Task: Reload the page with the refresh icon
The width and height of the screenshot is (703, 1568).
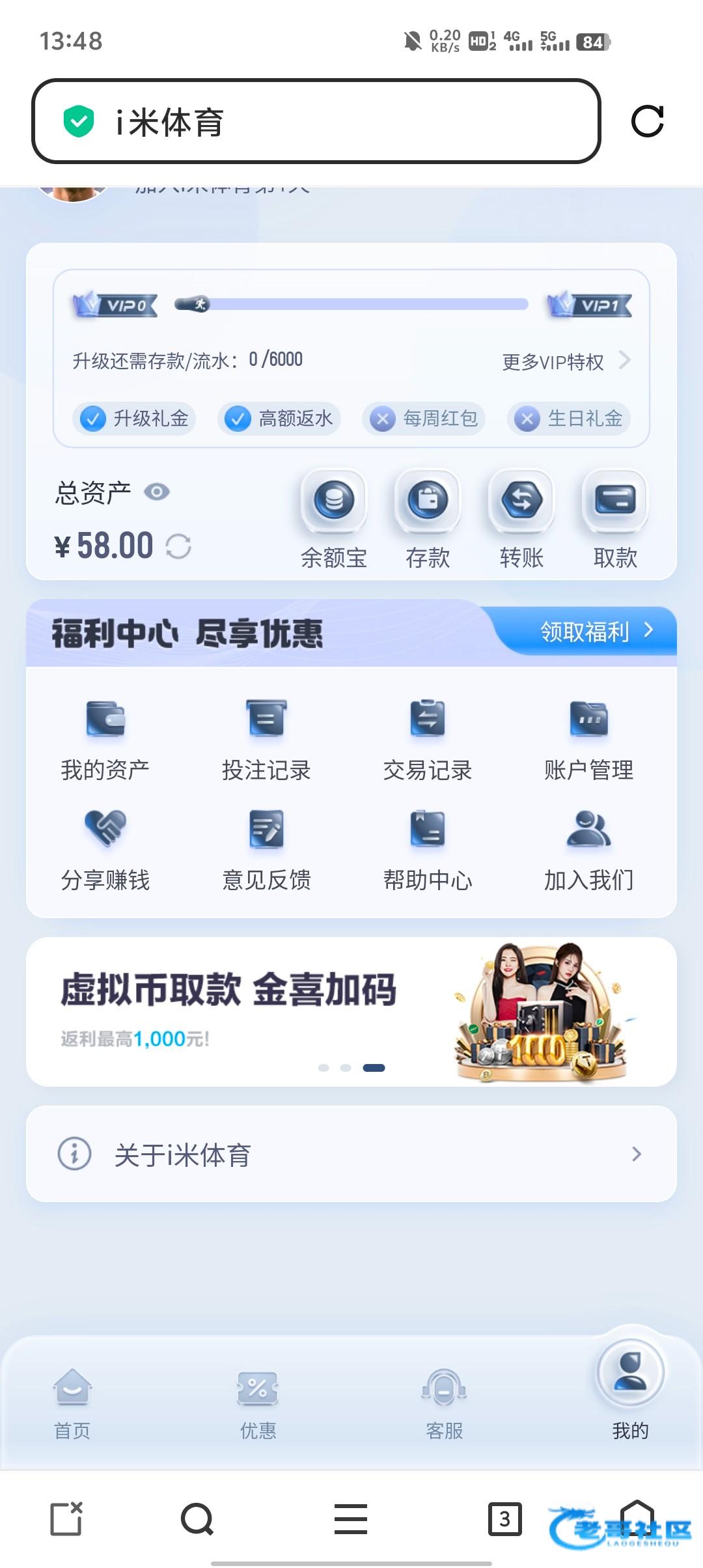Action: [647, 121]
